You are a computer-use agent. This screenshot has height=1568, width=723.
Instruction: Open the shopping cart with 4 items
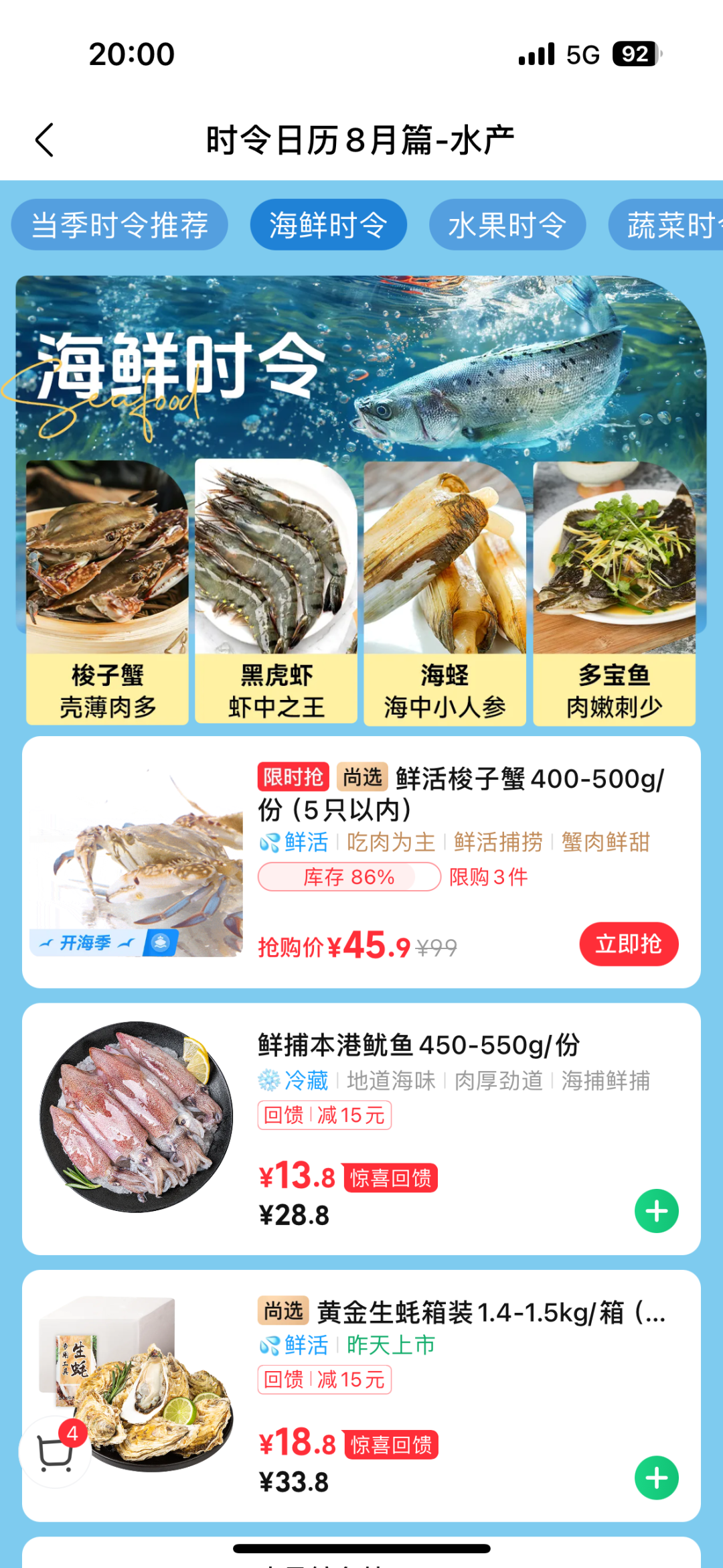click(55, 1452)
